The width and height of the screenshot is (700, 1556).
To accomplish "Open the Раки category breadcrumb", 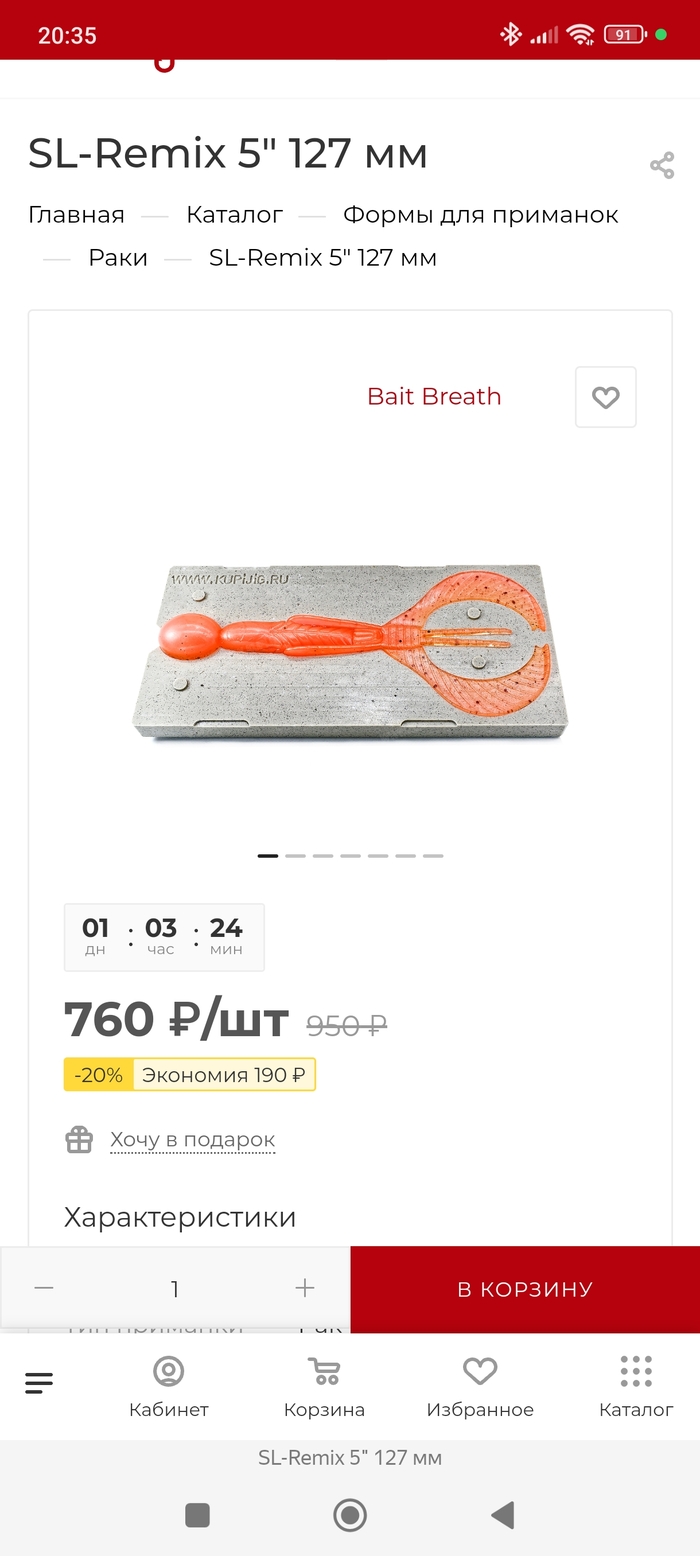I will (x=118, y=258).
